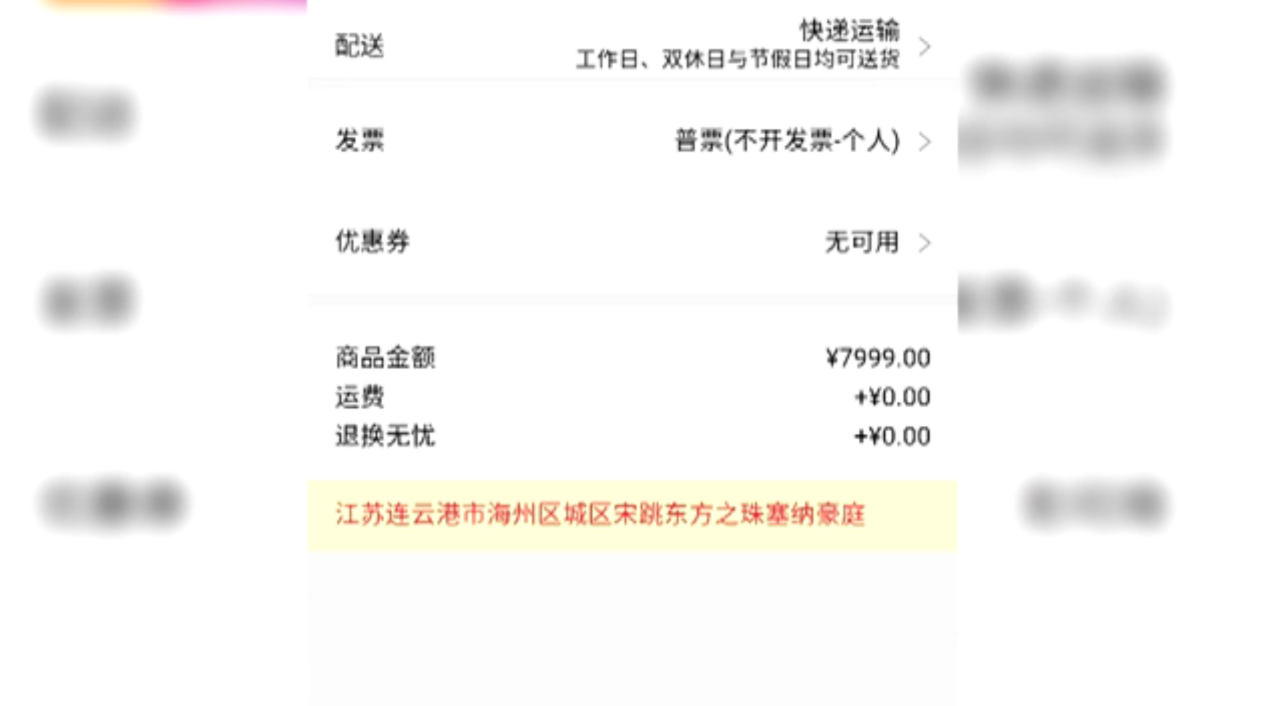Open the 配送 delivery options row
The height and width of the screenshot is (706, 1267).
pos(631,46)
